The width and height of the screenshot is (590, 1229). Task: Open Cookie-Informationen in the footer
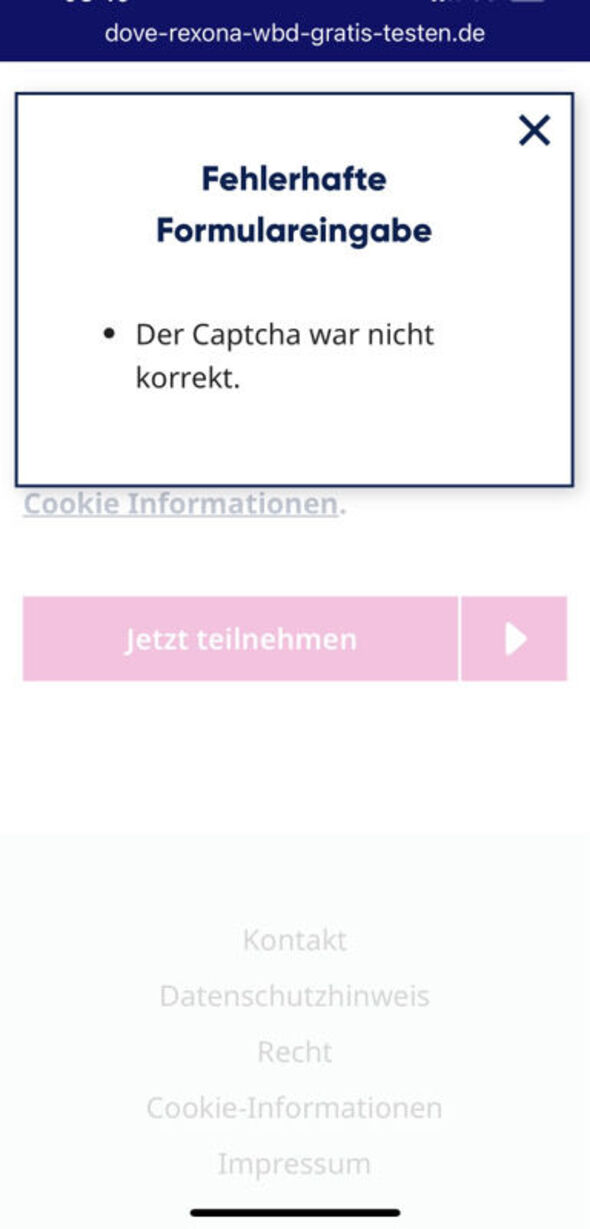295,1108
